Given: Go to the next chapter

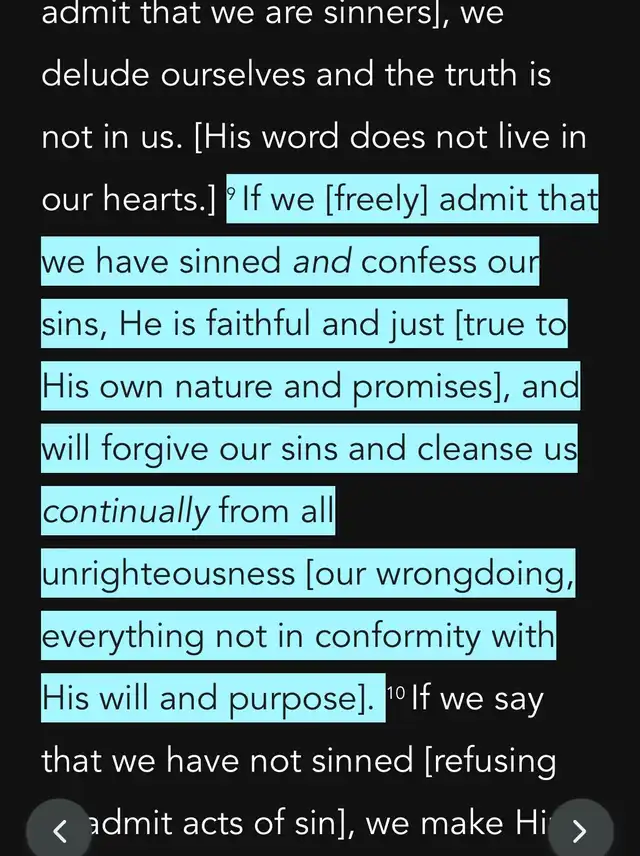Looking at the screenshot, I should point(580,829).
